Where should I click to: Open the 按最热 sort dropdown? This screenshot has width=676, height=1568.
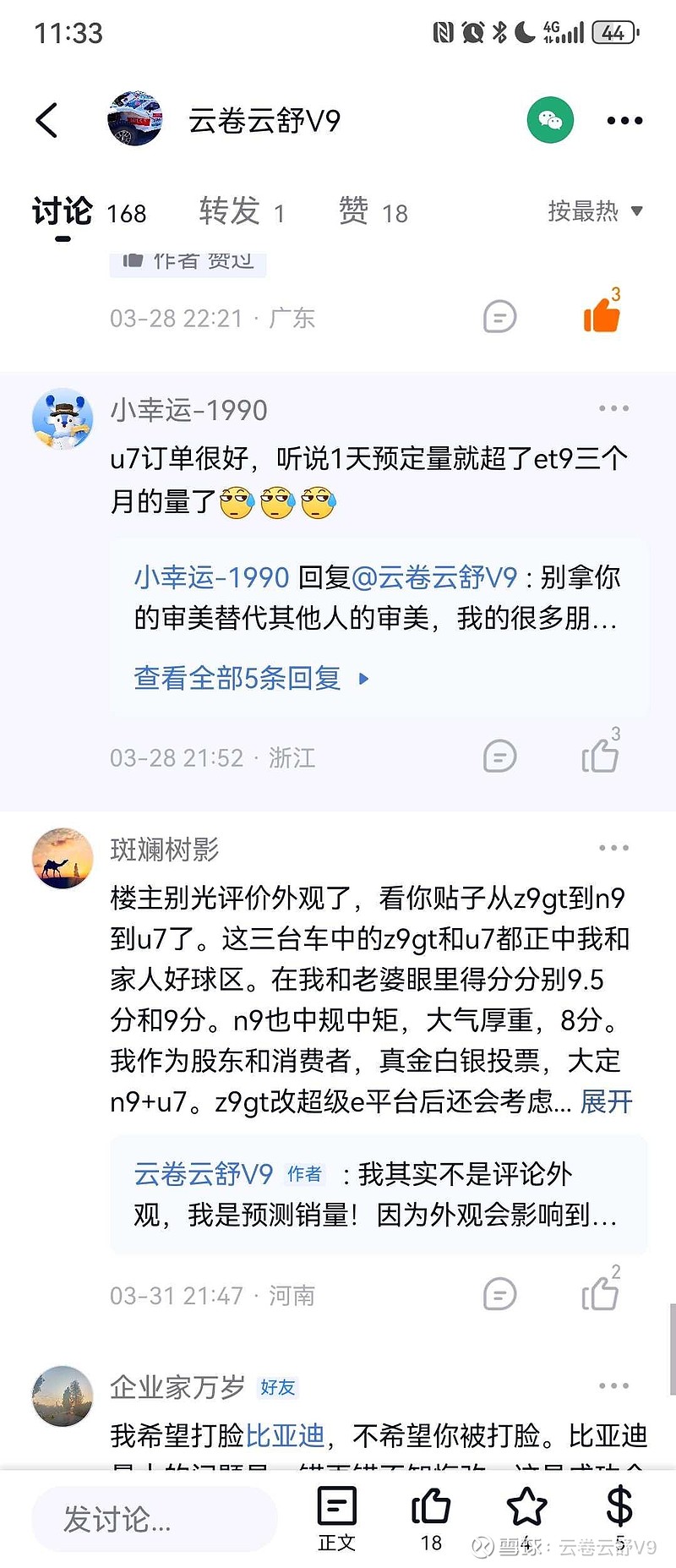point(595,211)
